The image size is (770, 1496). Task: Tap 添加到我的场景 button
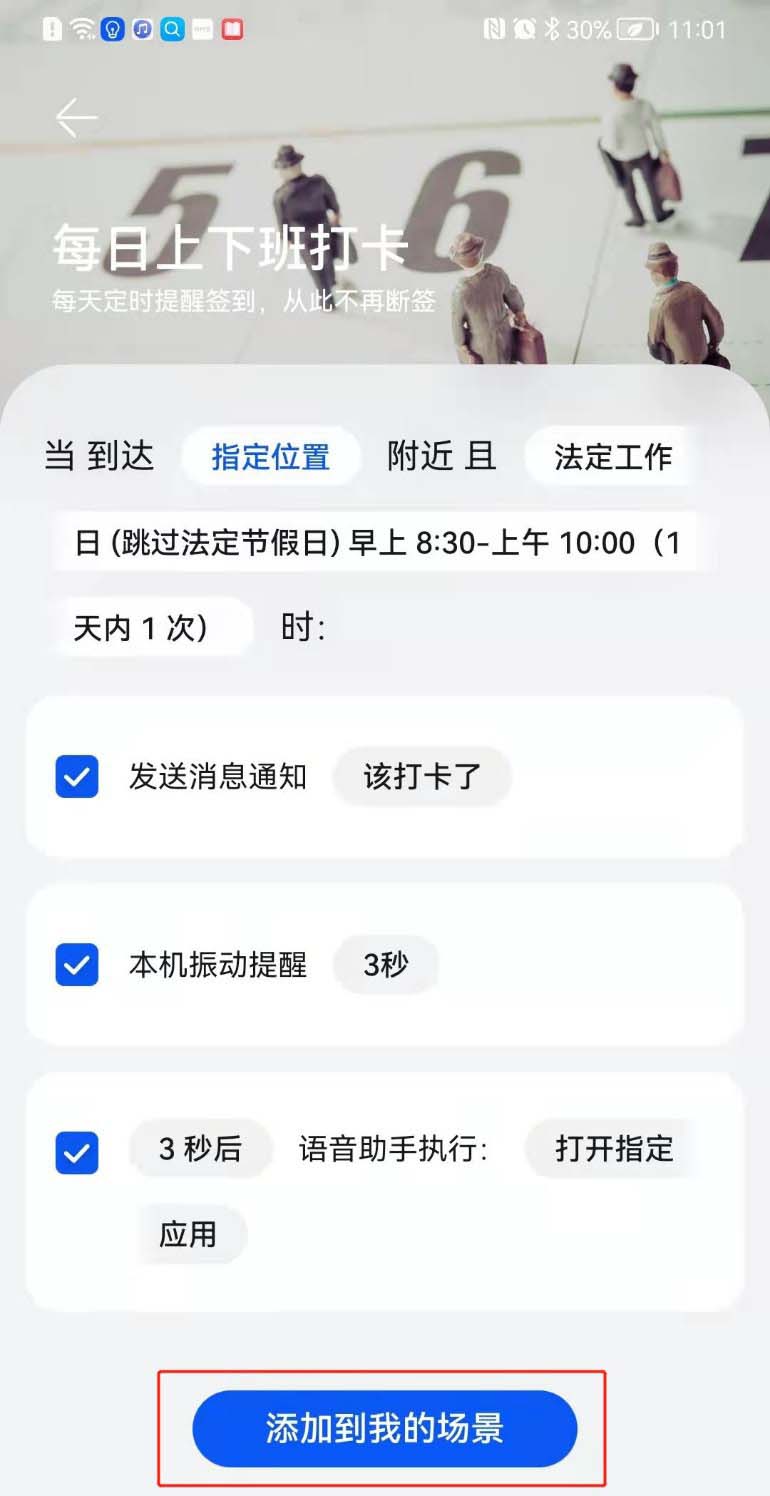(x=384, y=1428)
